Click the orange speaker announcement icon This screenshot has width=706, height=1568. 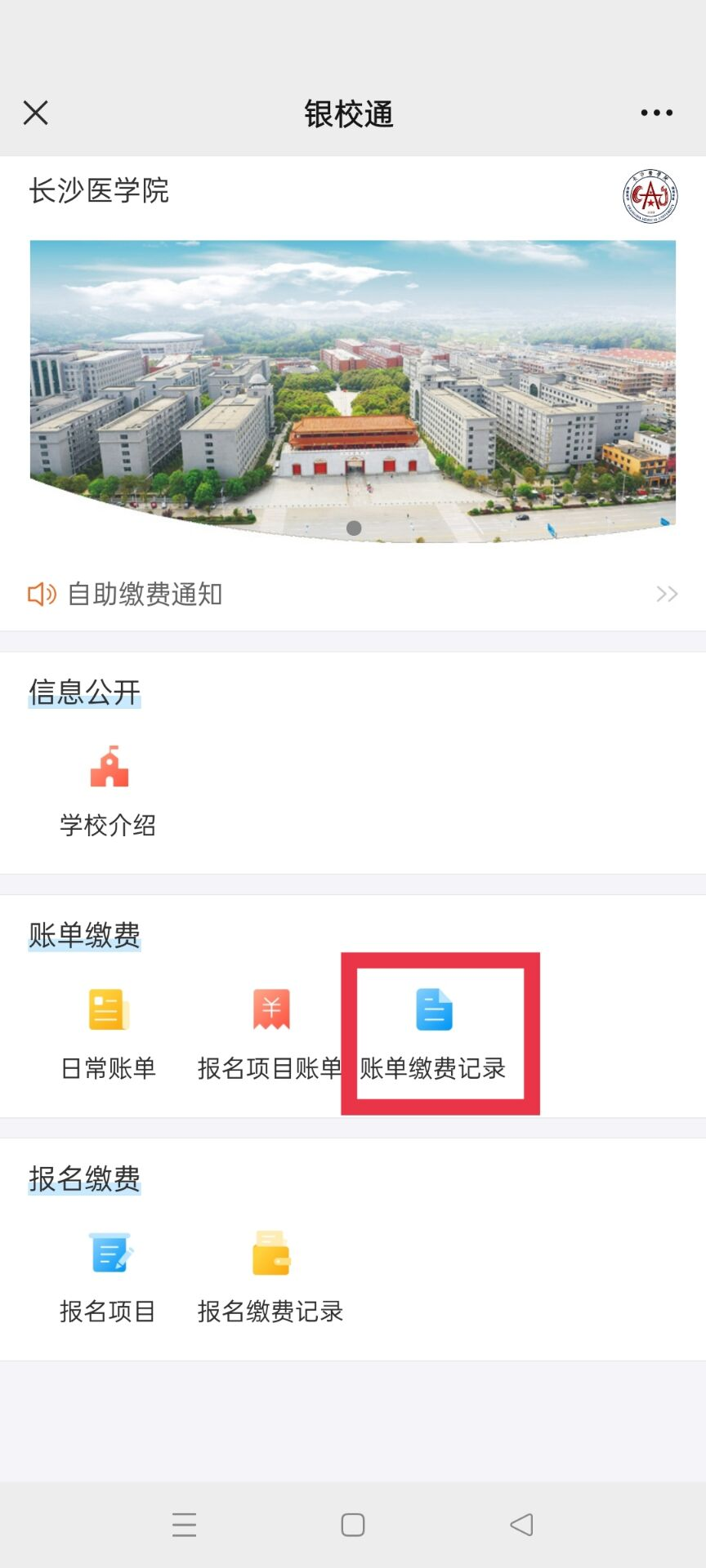coord(42,594)
